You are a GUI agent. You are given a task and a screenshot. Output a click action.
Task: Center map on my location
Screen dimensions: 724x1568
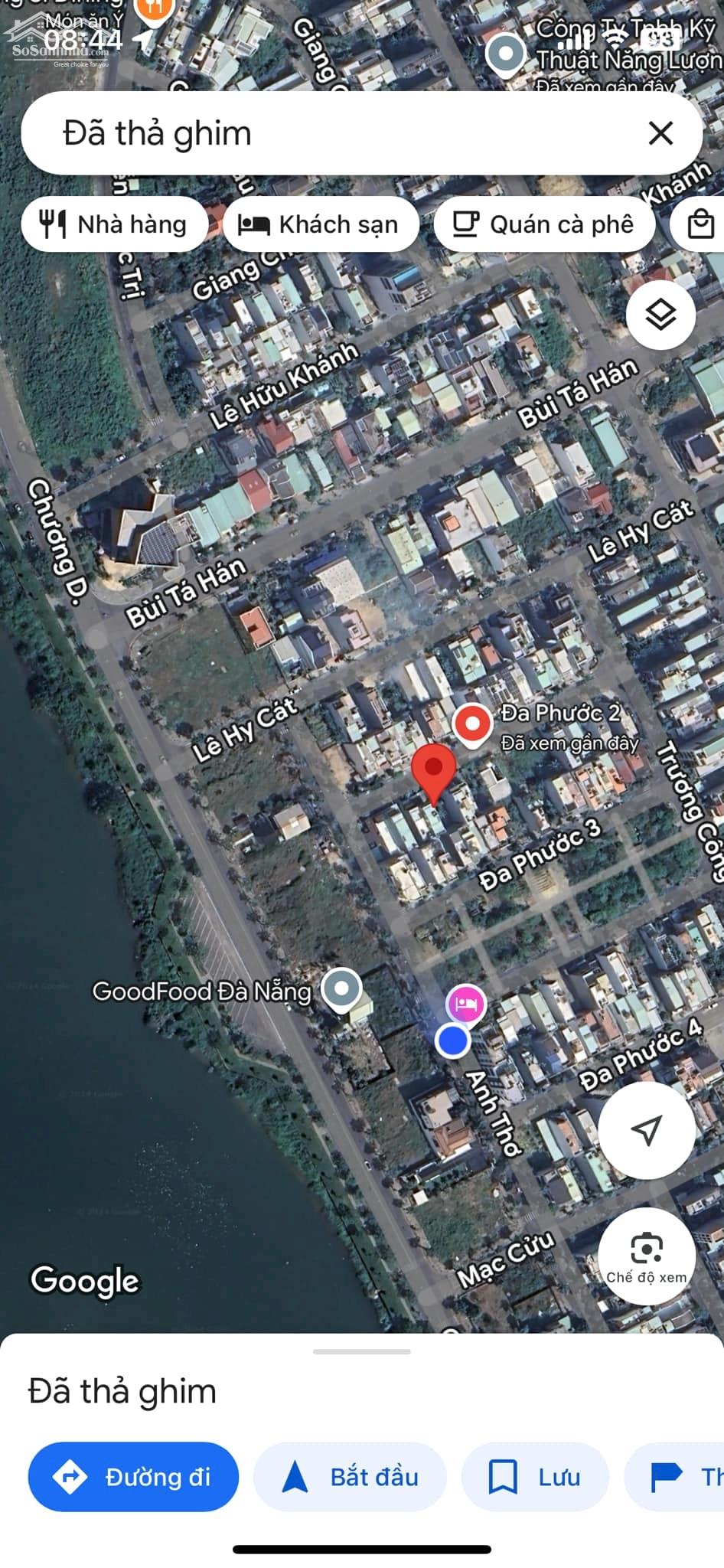[x=647, y=1130]
